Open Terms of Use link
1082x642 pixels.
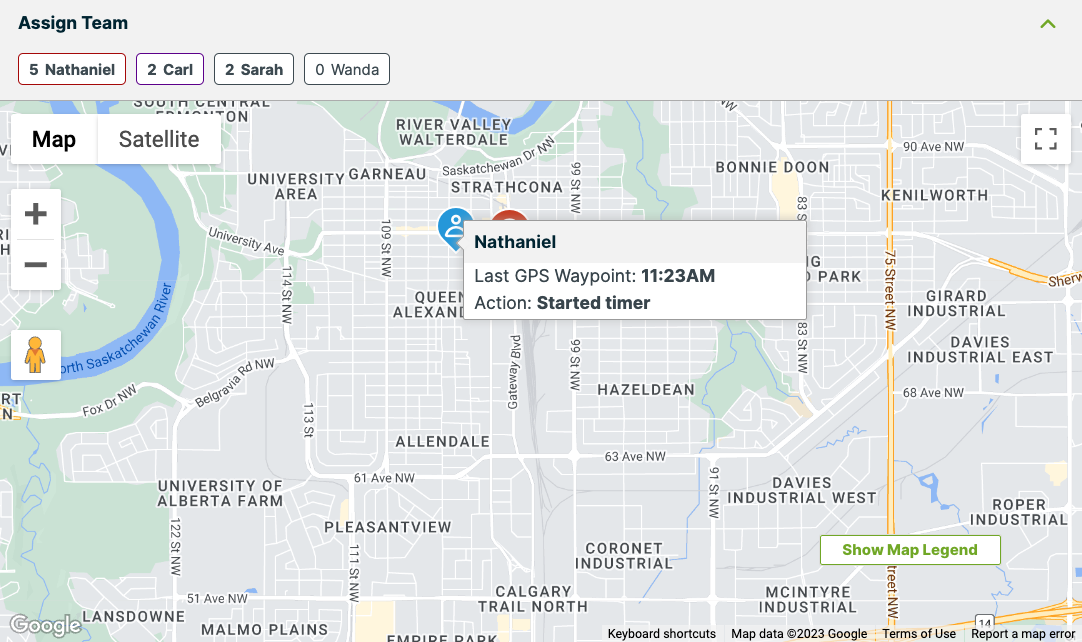coord(919,634)
